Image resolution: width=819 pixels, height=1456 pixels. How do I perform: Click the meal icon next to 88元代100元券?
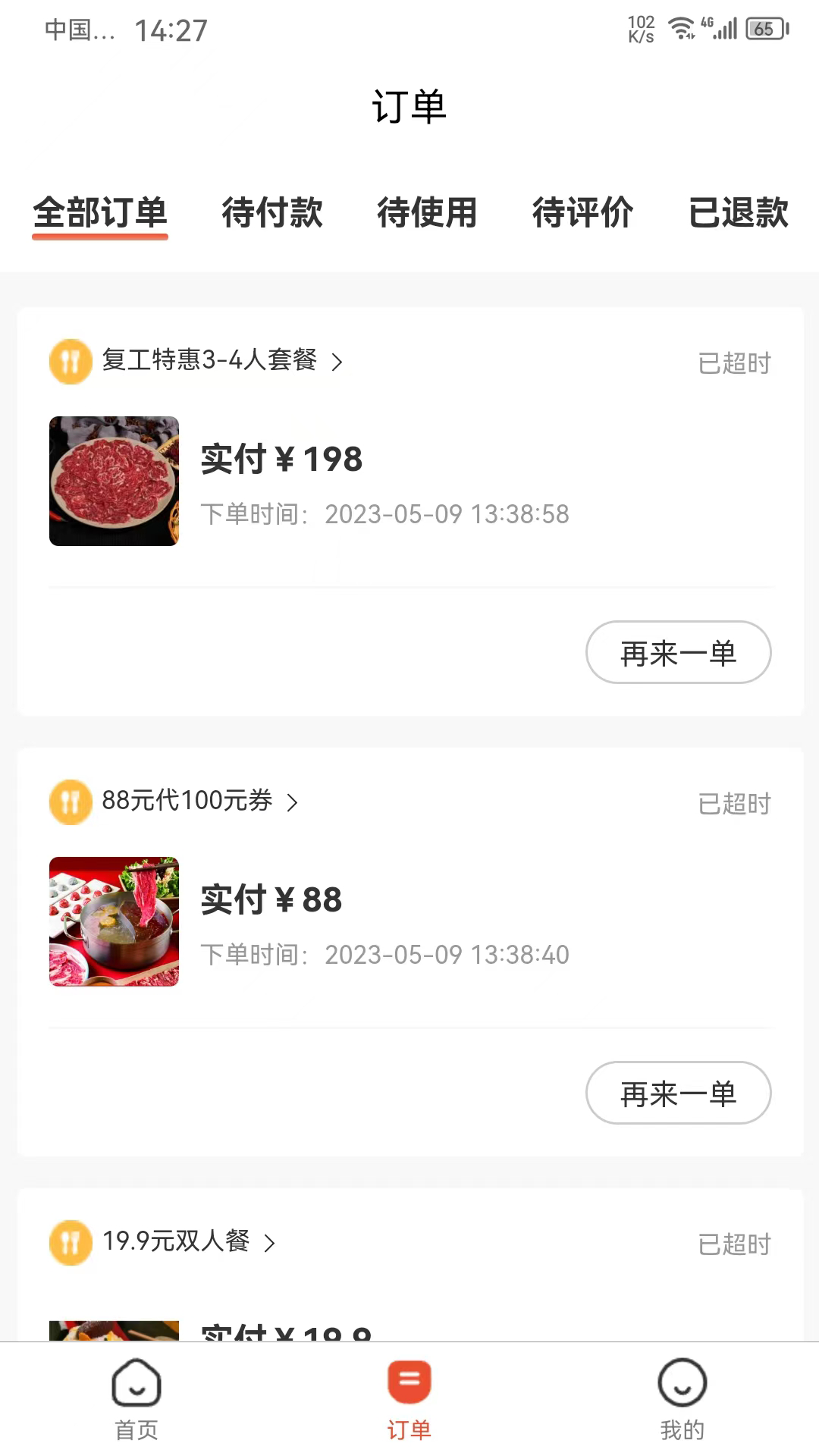click(71, 802)
